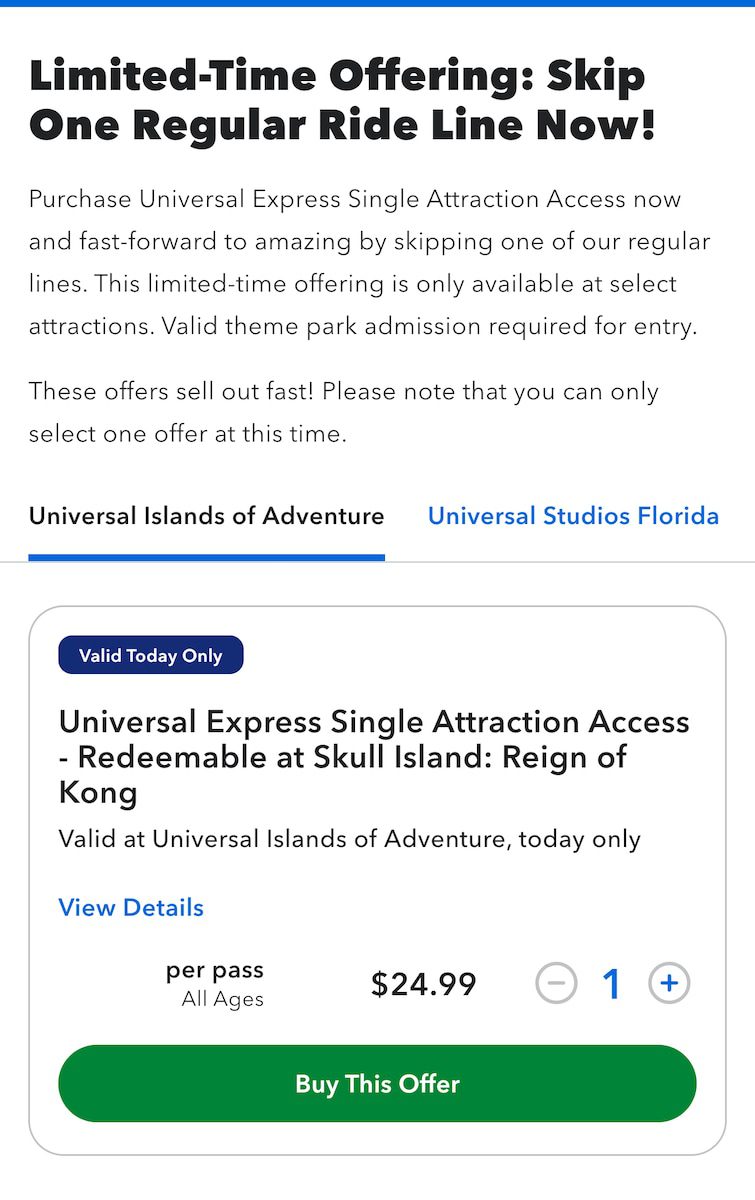Viewport: 755px width, 1200px height.
Task: Select the Universal Islands of Adventure tab
Action: pos(206,516)
